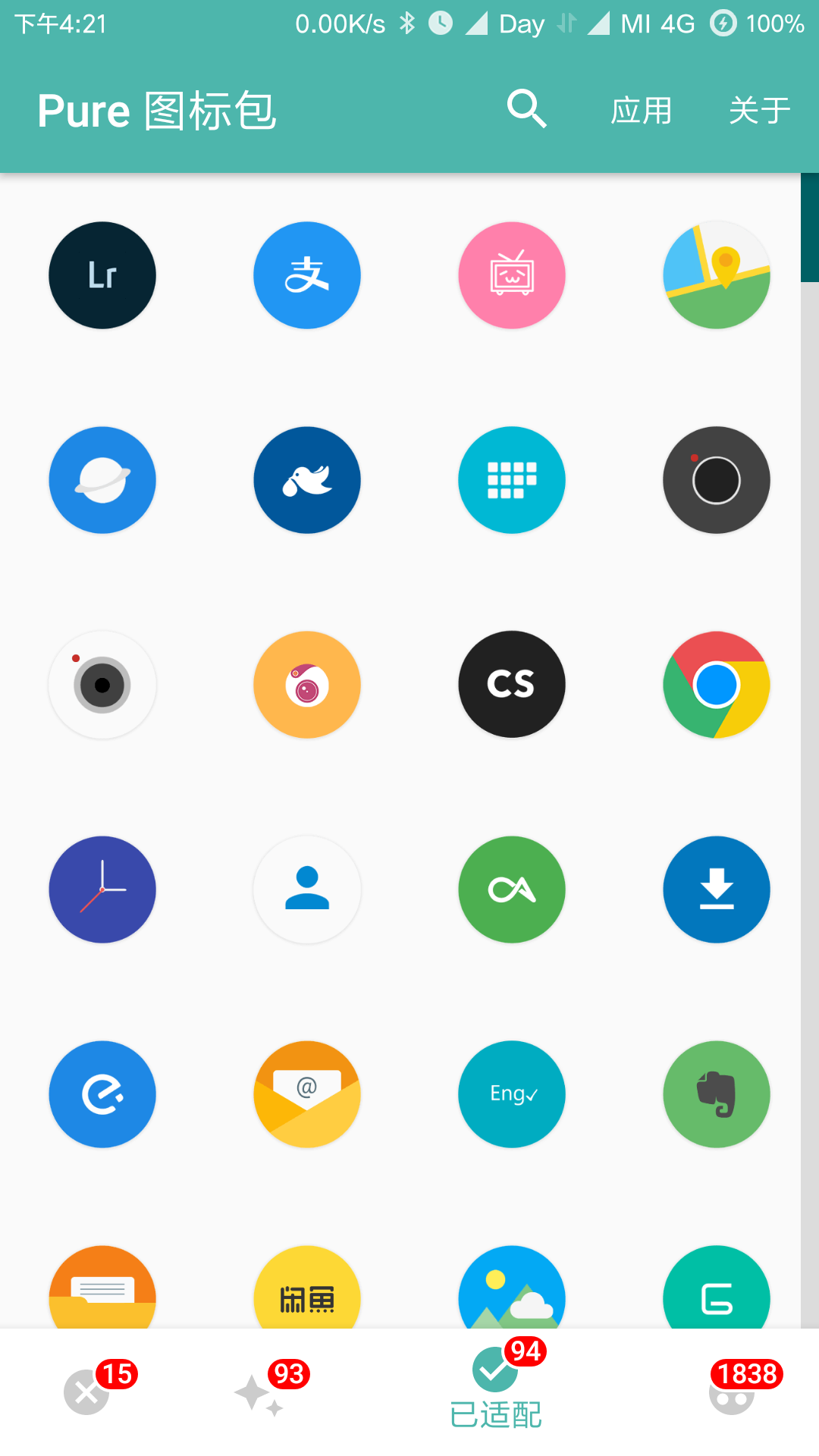Select the Evernote elephant icon
Image resolution: width=819 pixels, height=1456 pixels.
click(717, 1094)
